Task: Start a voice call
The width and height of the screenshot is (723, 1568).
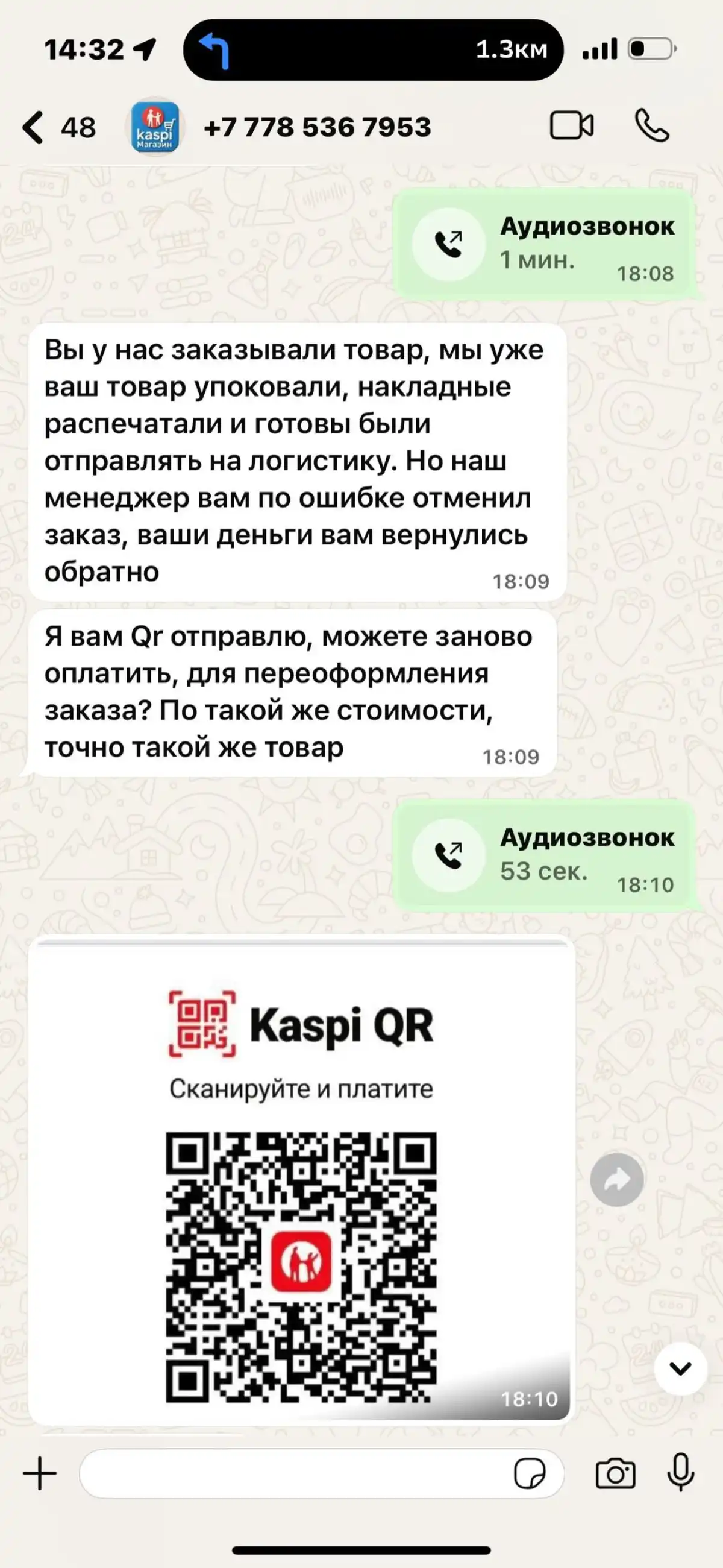Action: click(x=652, y=126)
